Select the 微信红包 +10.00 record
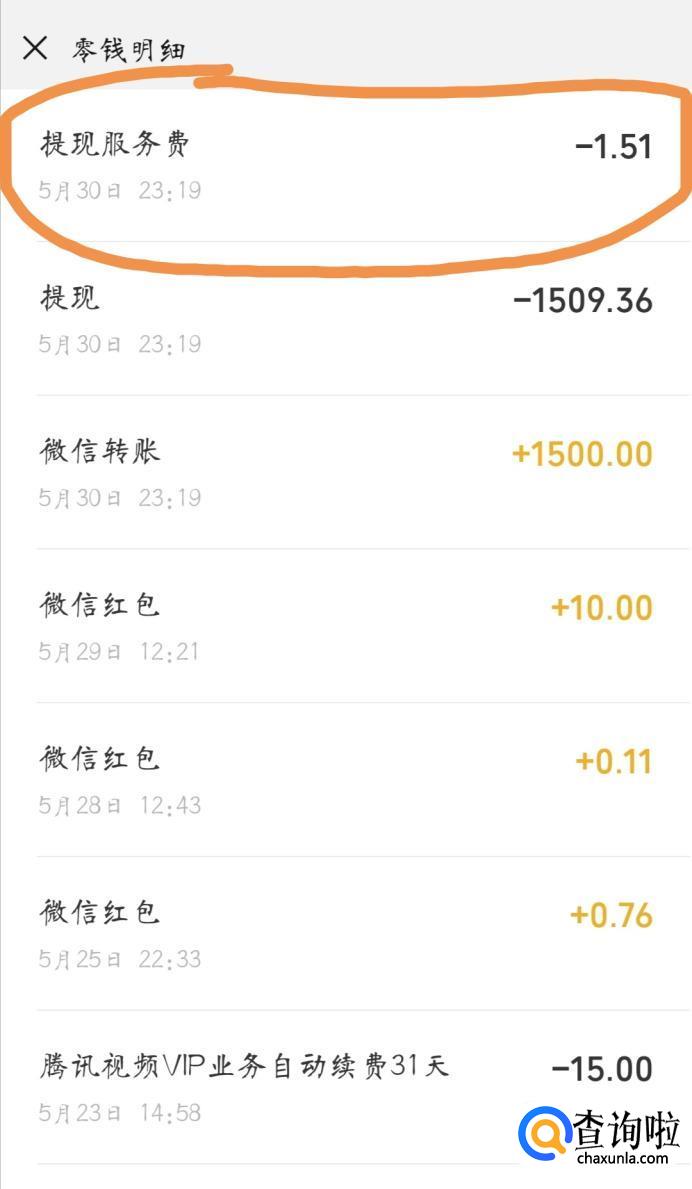The image size is (692, 1189). (x=345, y=626)
